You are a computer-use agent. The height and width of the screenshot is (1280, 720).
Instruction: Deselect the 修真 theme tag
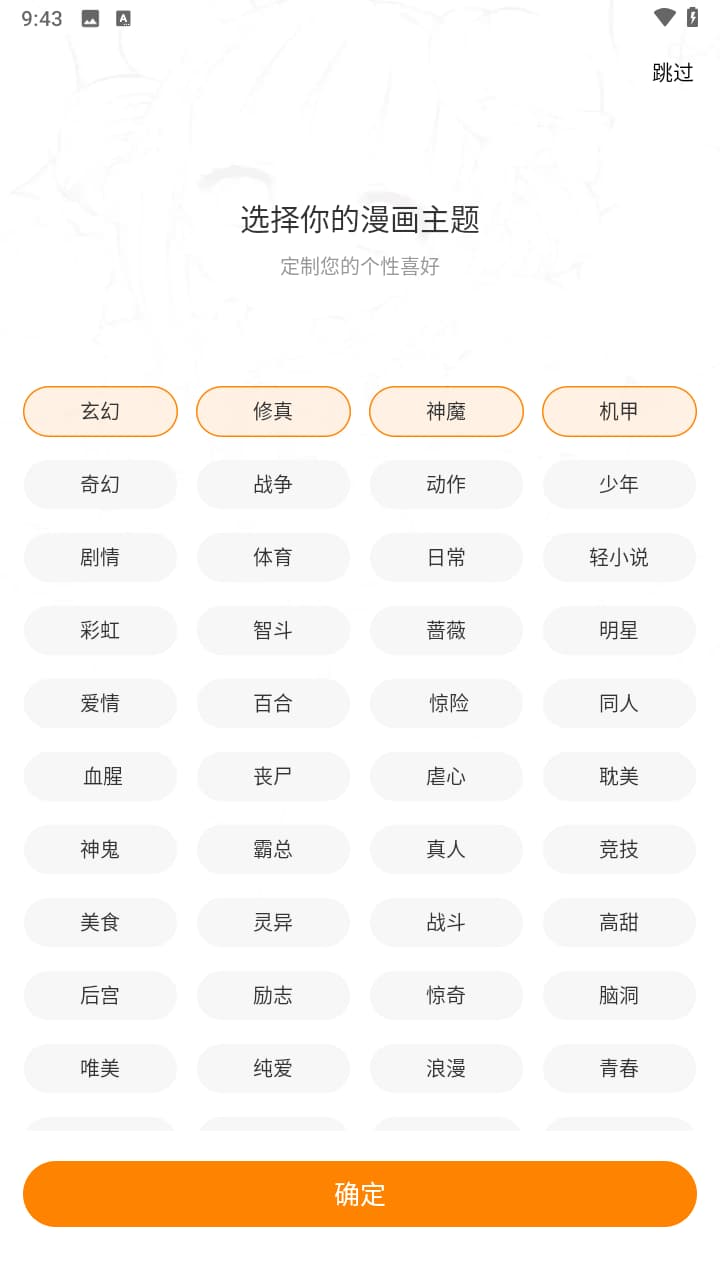[273, 411]
